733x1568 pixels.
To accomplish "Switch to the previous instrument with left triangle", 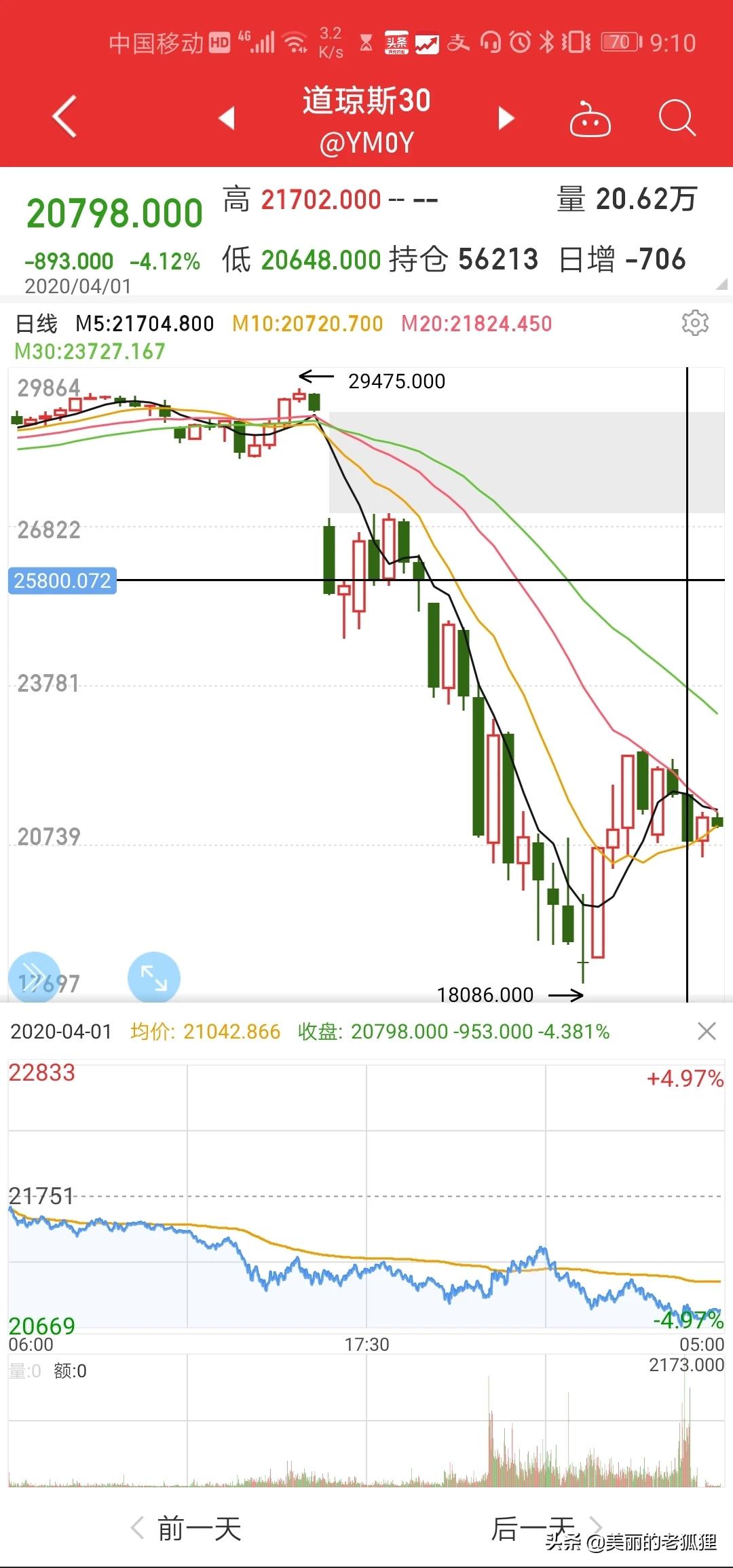I will tap(227, 117).
